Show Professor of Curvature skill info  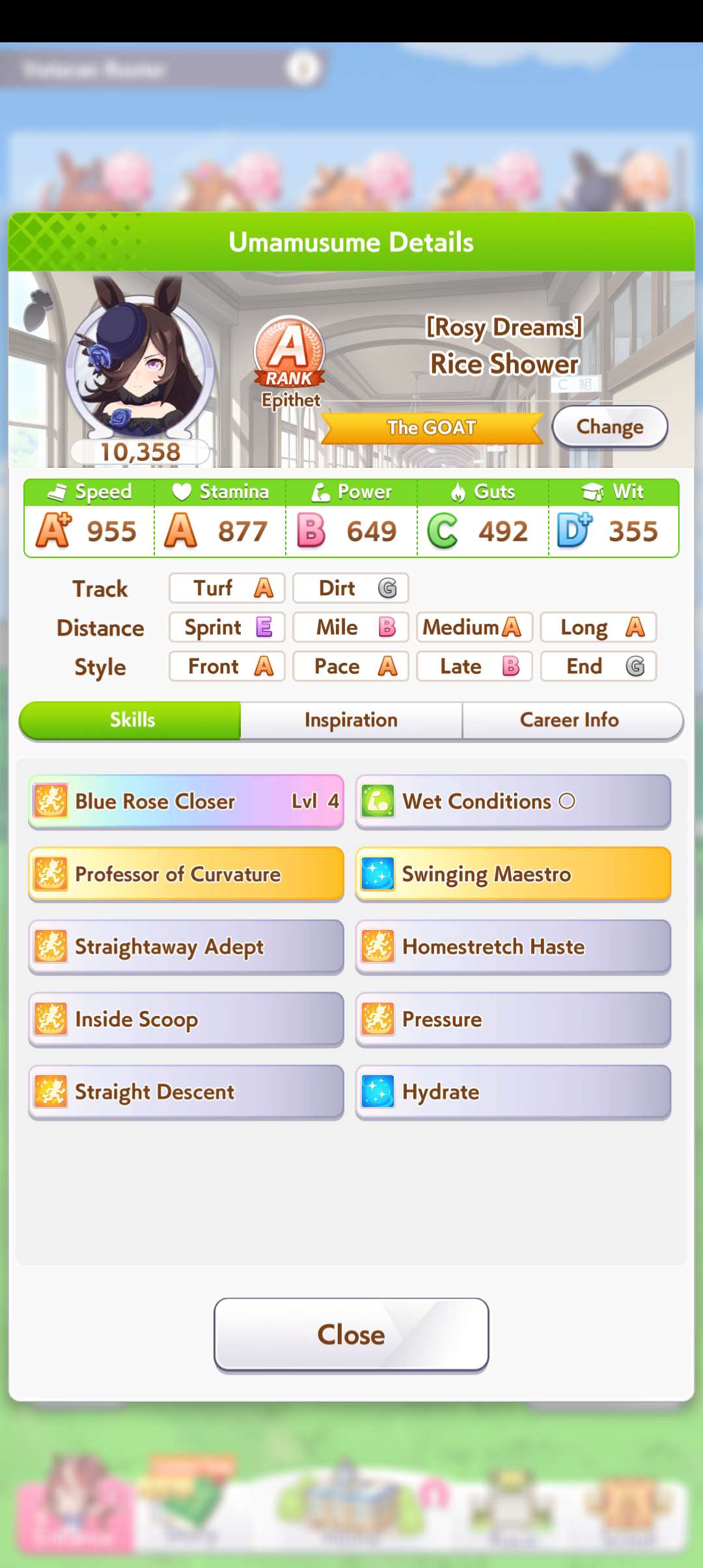tap(186, 875)
